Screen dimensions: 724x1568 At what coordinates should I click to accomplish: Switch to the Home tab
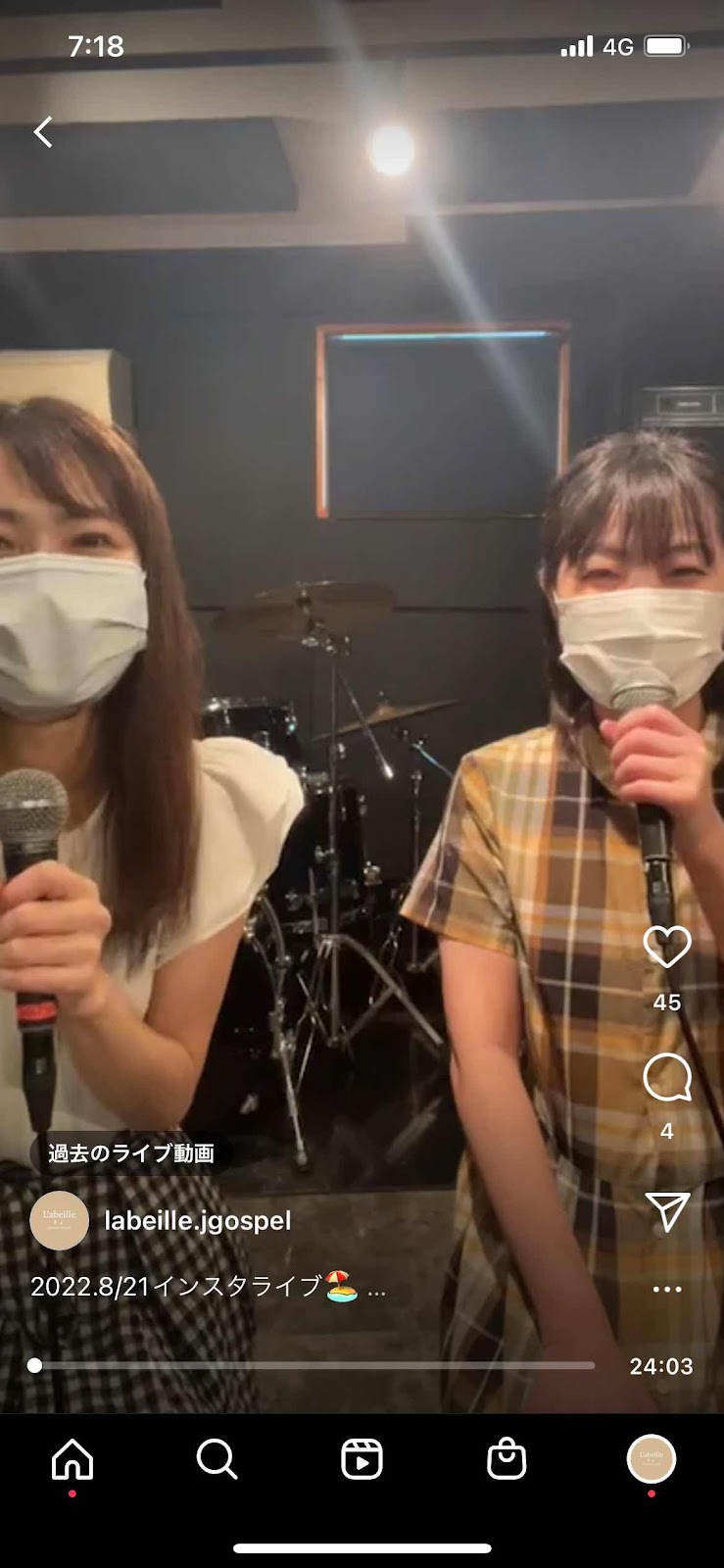pyautogui.click(x=72, y=1460)
